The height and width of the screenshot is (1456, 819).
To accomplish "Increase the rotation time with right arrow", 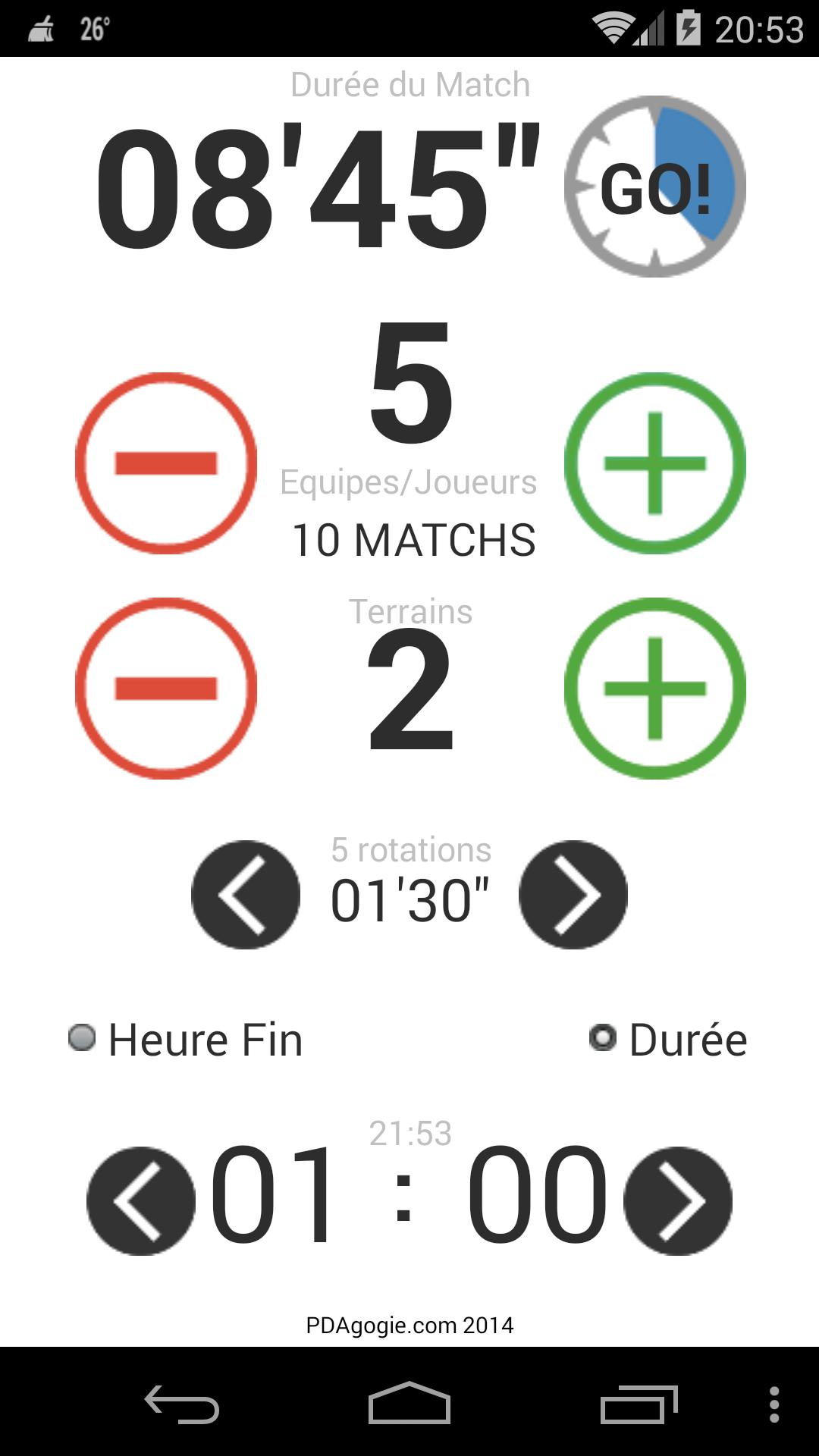I will pos(573,895).
